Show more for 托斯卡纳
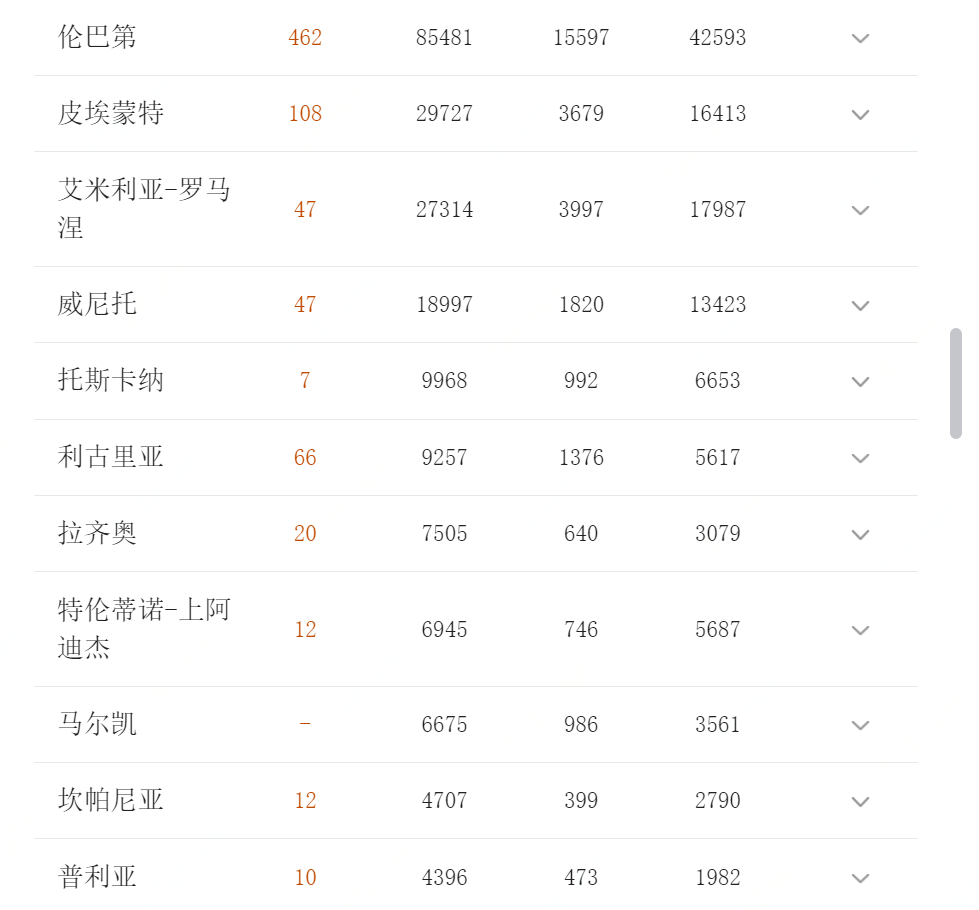The height and width of the screenshot is (910, 979). coord(860,381)
